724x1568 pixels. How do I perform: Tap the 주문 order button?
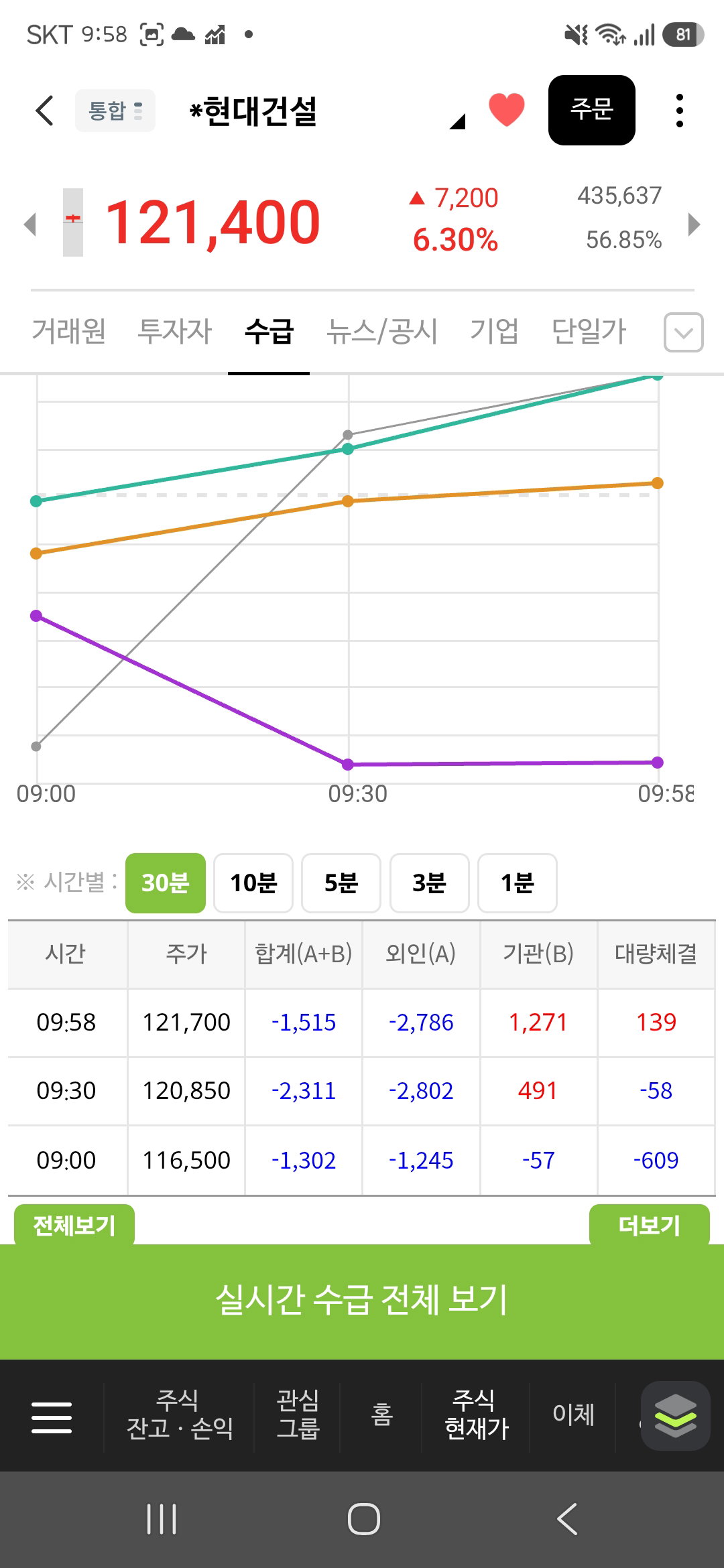592,110
